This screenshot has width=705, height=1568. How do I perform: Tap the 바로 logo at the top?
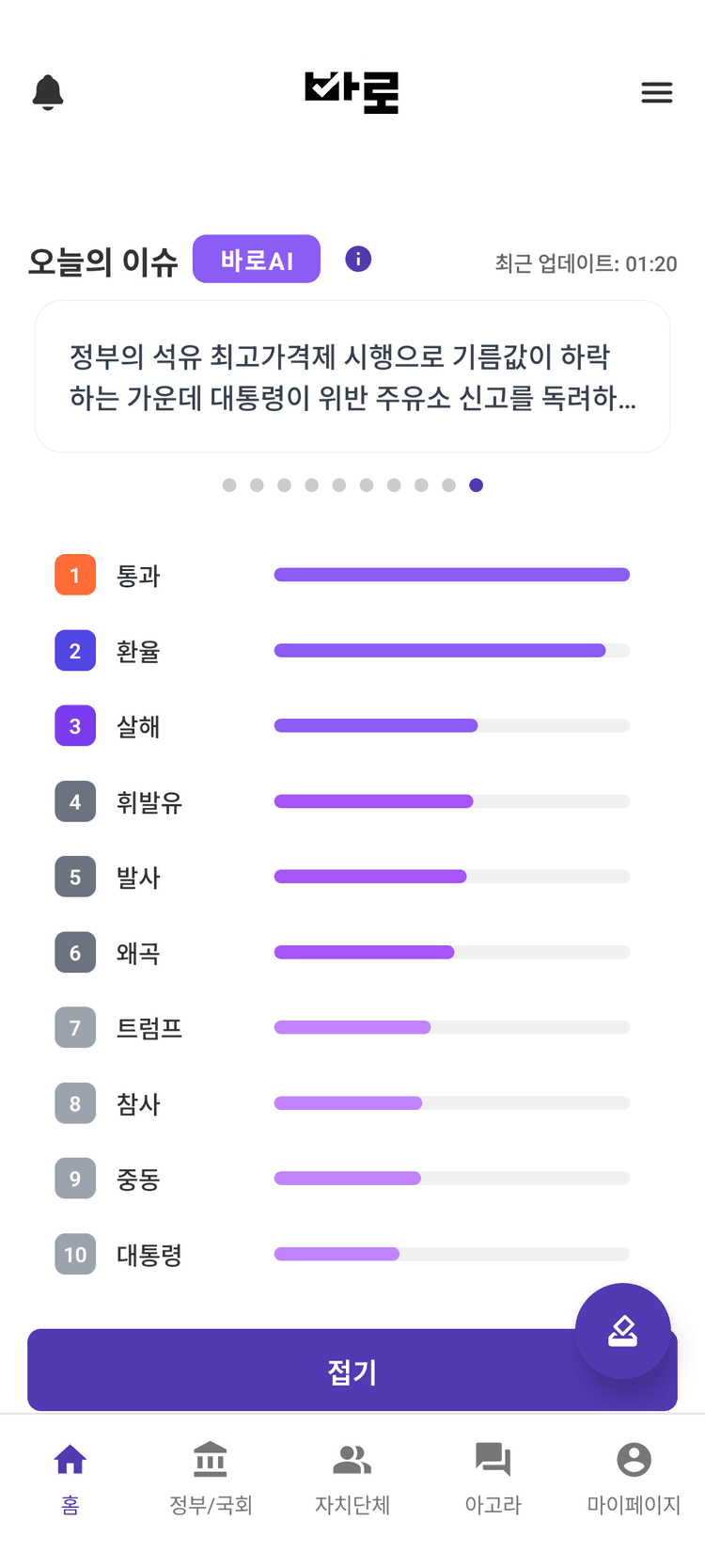[352, 92]
